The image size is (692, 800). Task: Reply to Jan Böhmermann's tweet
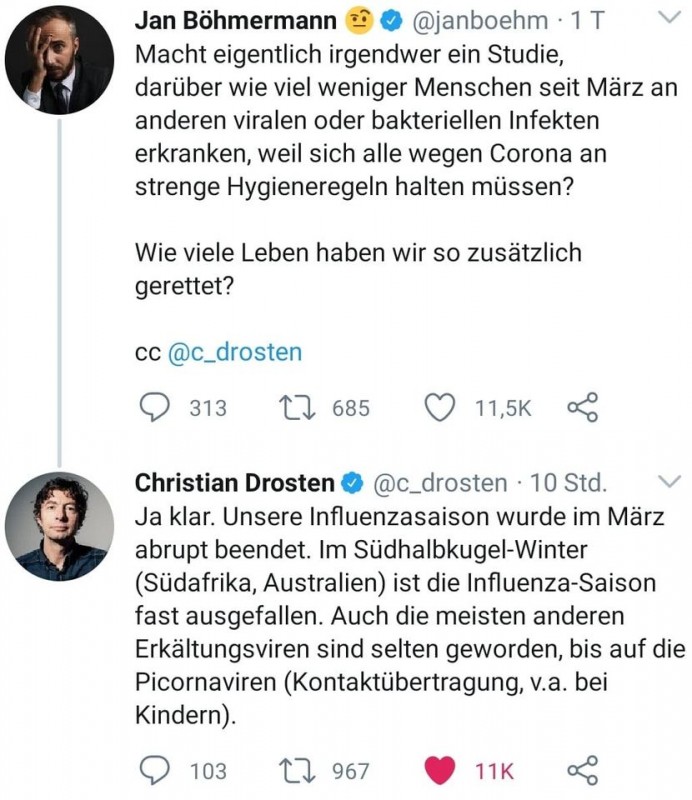(x=153, y=407)
